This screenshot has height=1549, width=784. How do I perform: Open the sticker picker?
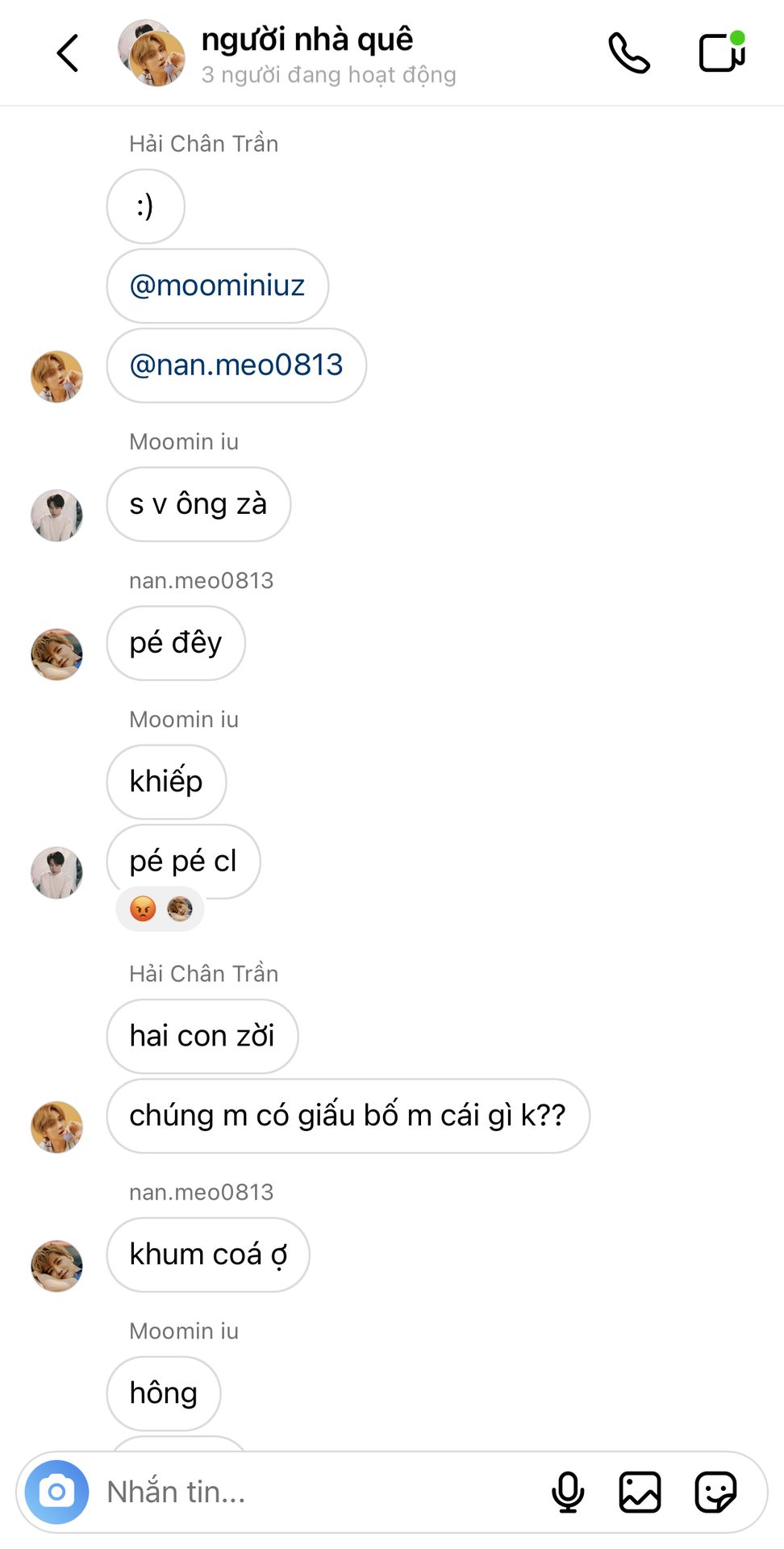(715, 1492)
